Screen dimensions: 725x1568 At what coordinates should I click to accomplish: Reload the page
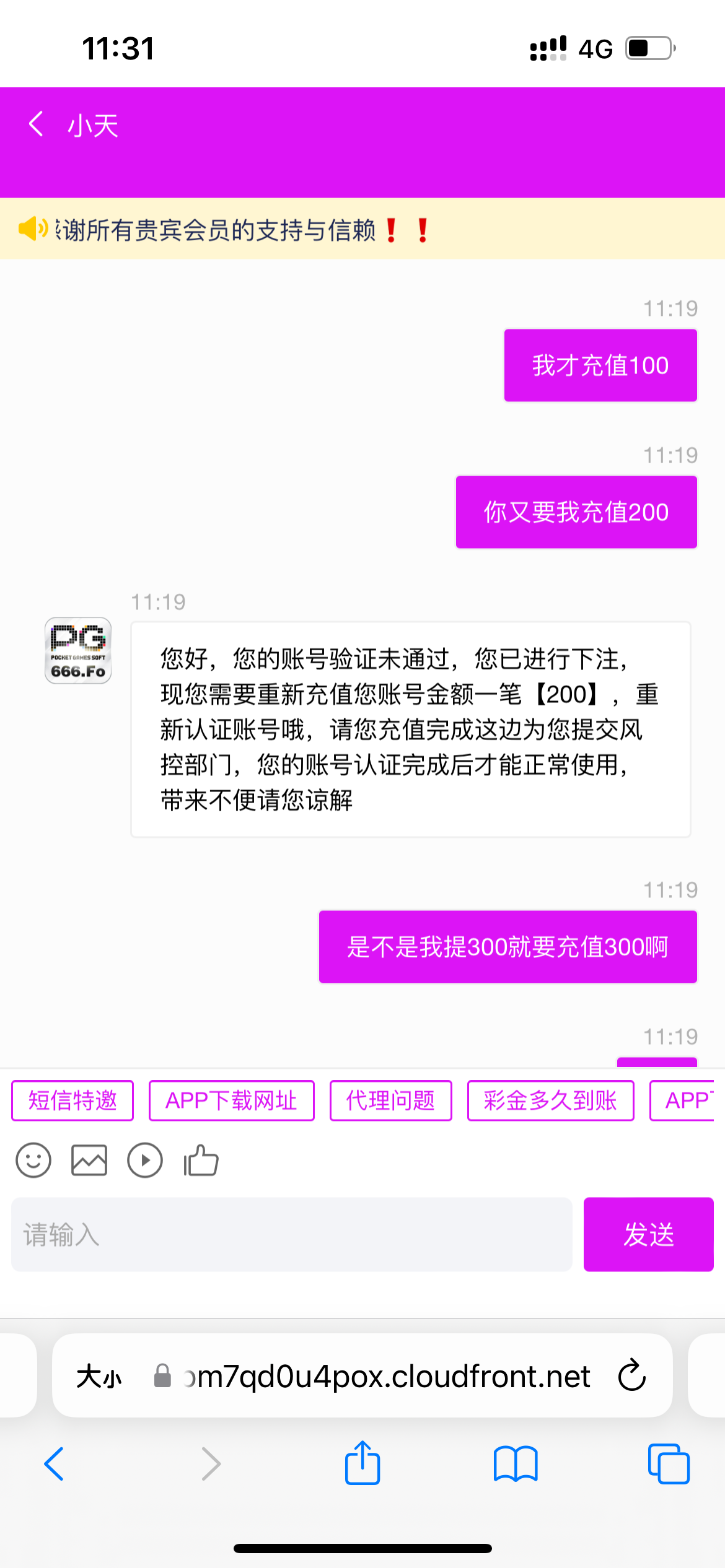[x=631, y=1377]
